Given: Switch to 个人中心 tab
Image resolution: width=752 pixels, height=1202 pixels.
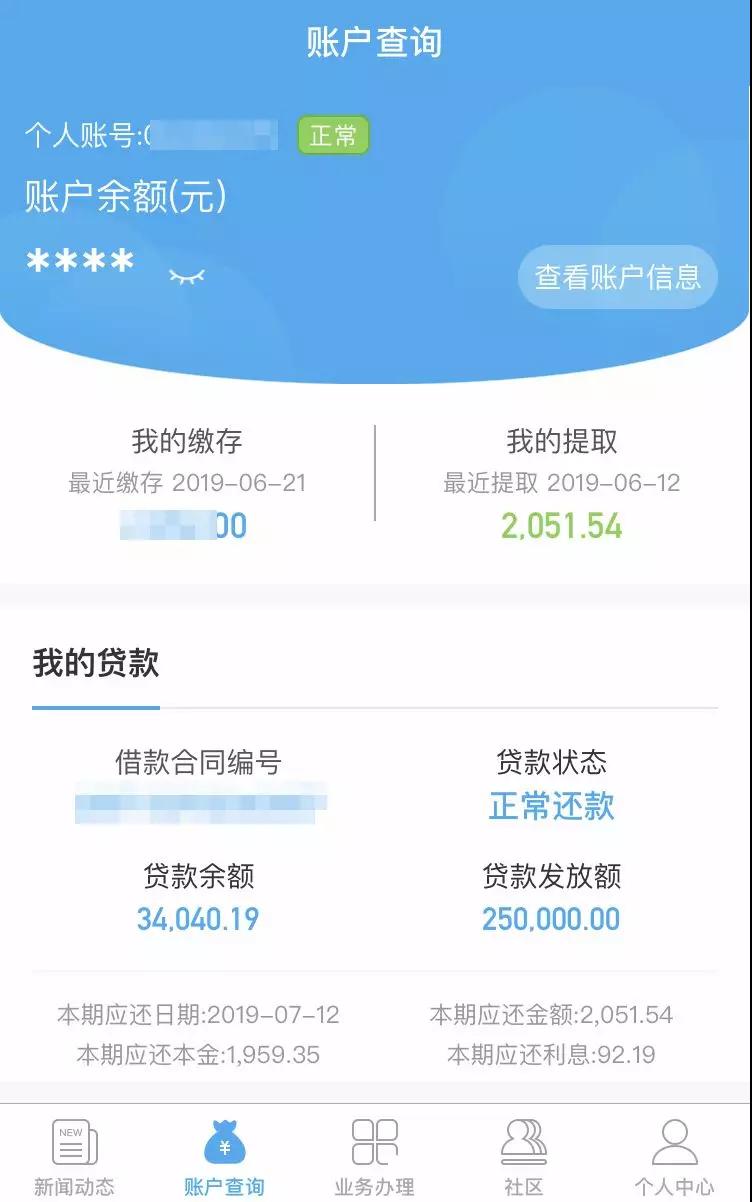Looking at the screenshot, I should pyautogui.click(x=674, y=1157).
